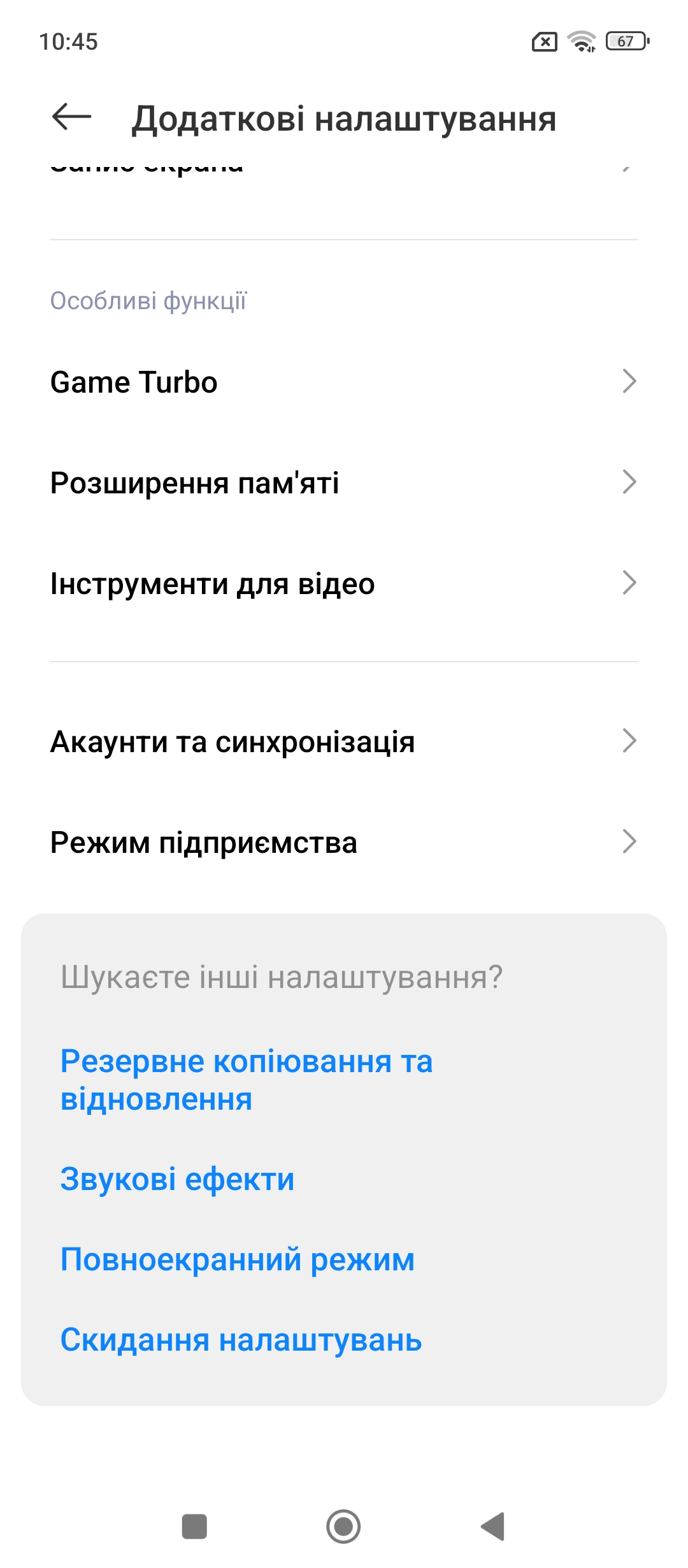Open Game Turbo settings
The width and height of the screenshot is (688, 1568).
point(344,382)
